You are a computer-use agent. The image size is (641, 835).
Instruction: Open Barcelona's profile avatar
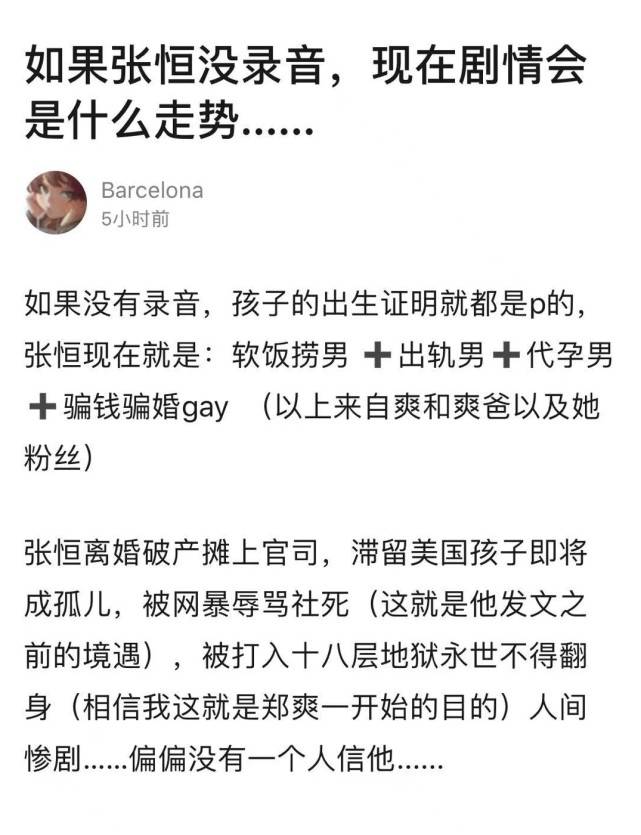55,203
